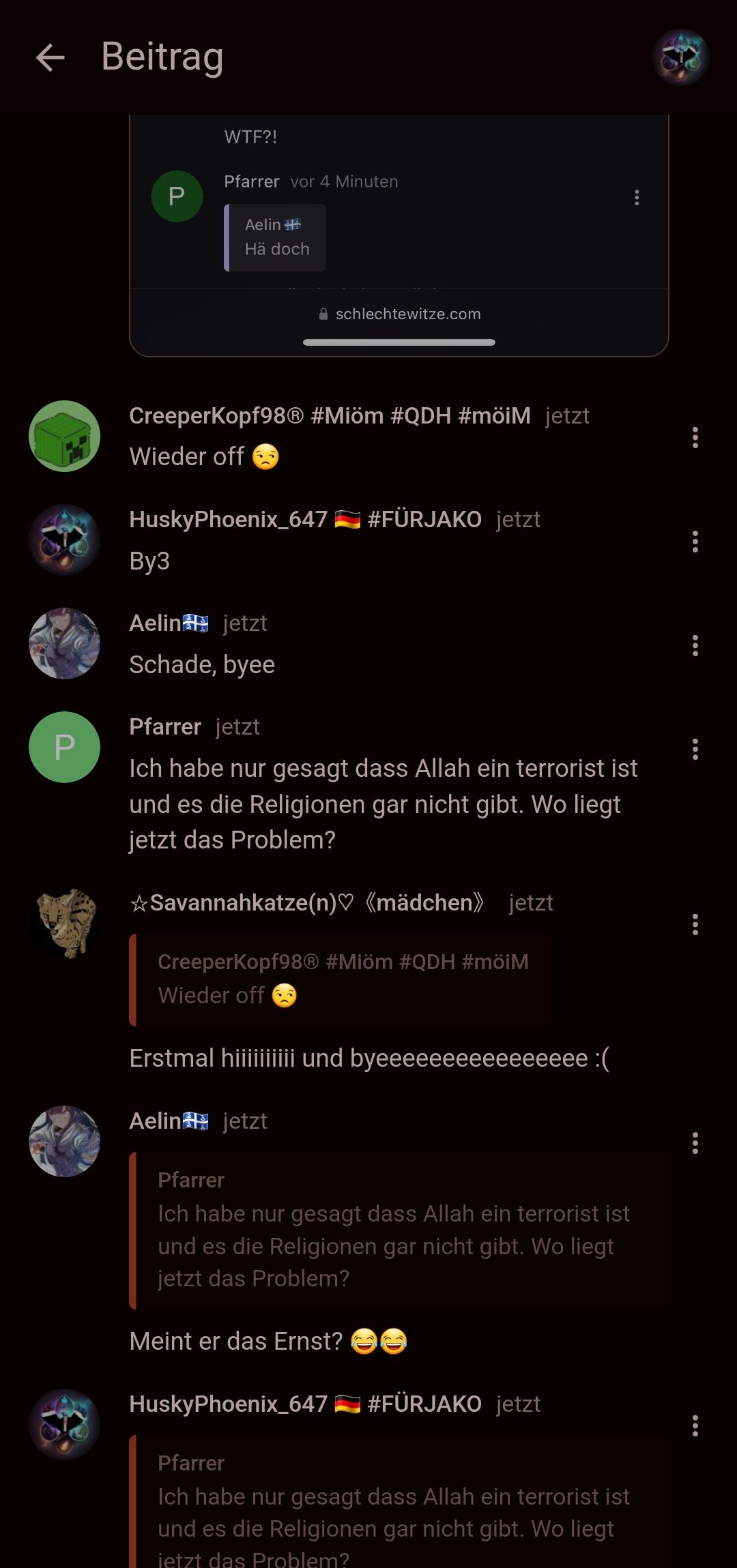Open options for HuskyPhoenix_647's "By3" comment
Image resolution: width=737 pixels, height=1568 pixels.
[x=695, y=542]
